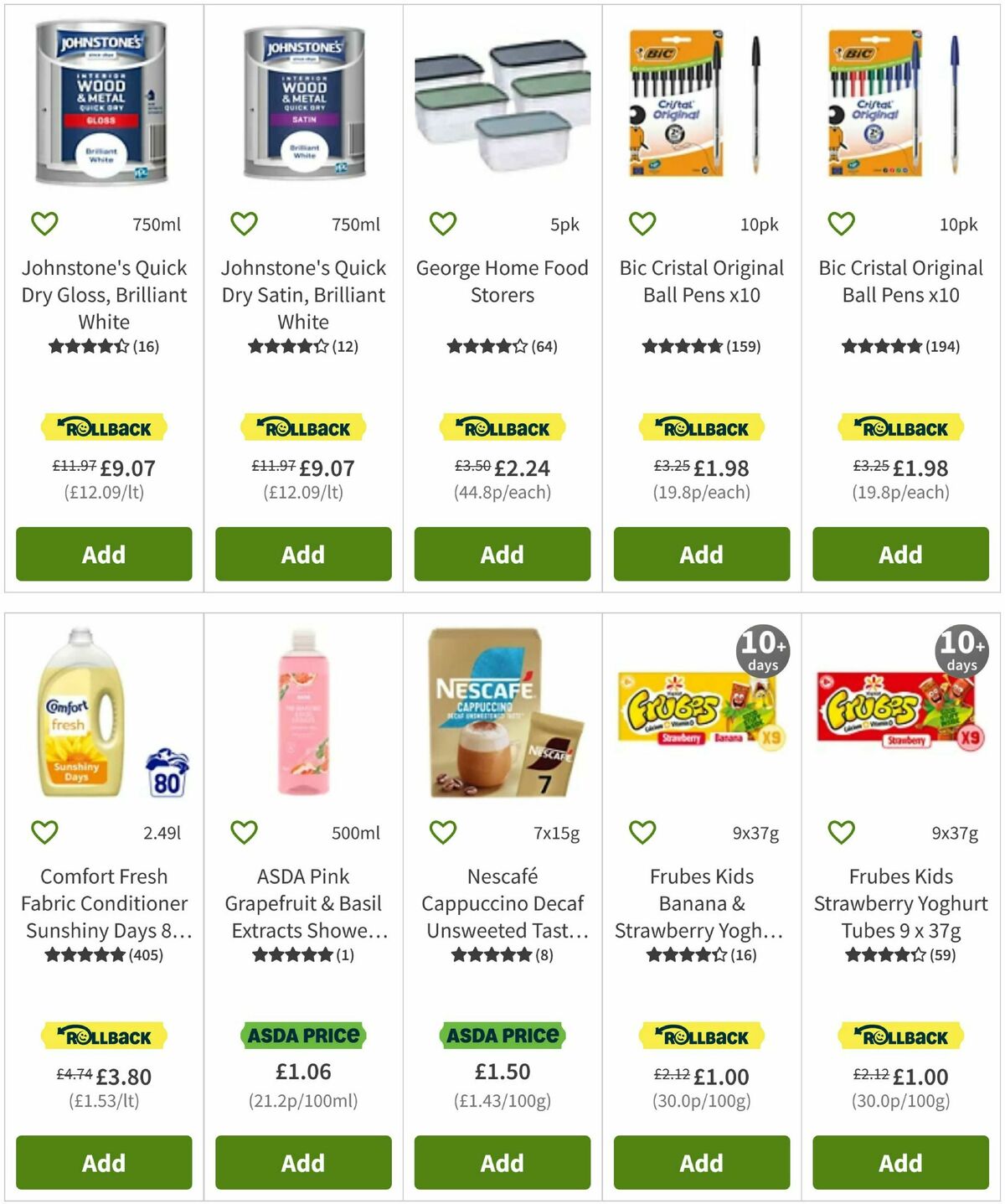Favourite Frubes Kids Strawberry Yoghurt Tubes
Screen dimensions: 1005x1204
(841, 832)
